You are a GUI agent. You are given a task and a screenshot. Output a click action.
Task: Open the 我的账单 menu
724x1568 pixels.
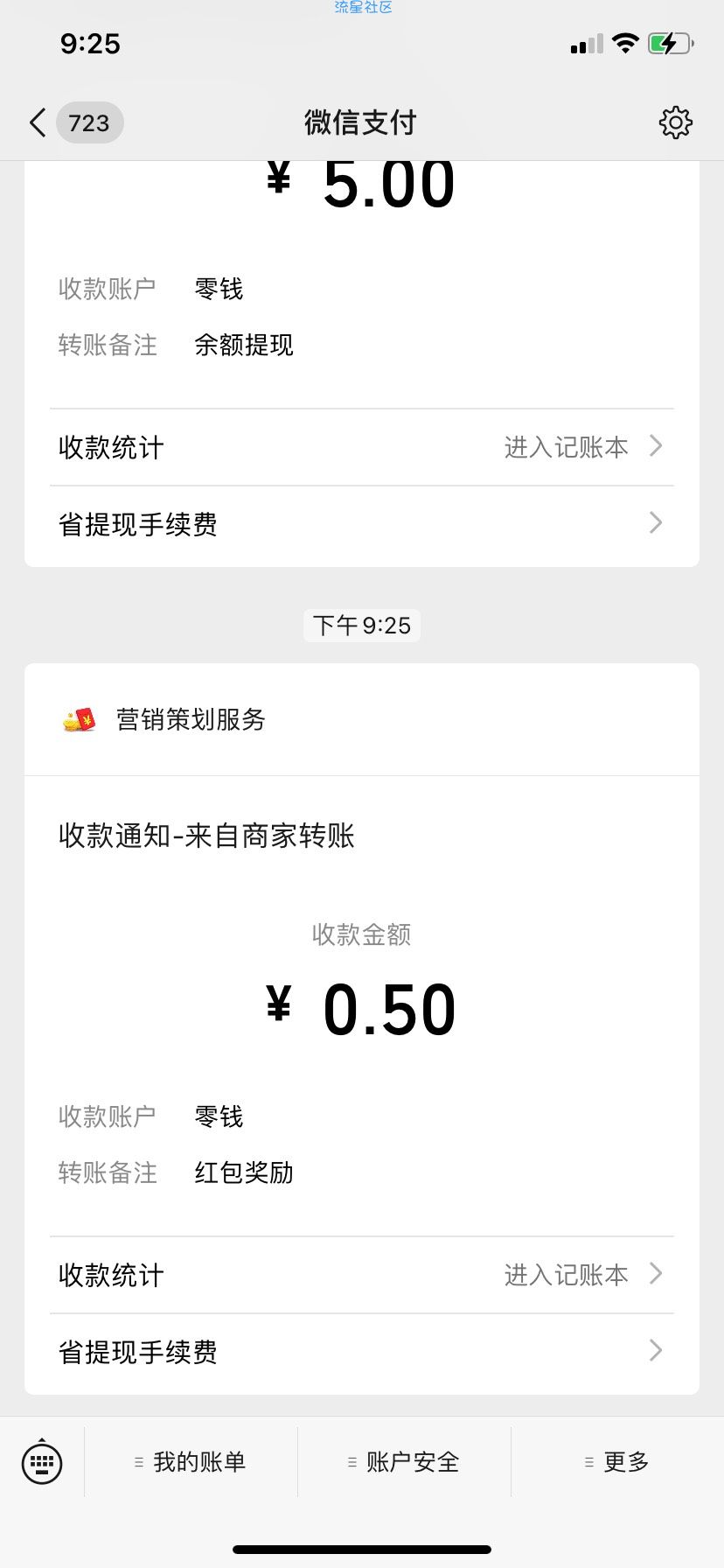click(191, 1461)
